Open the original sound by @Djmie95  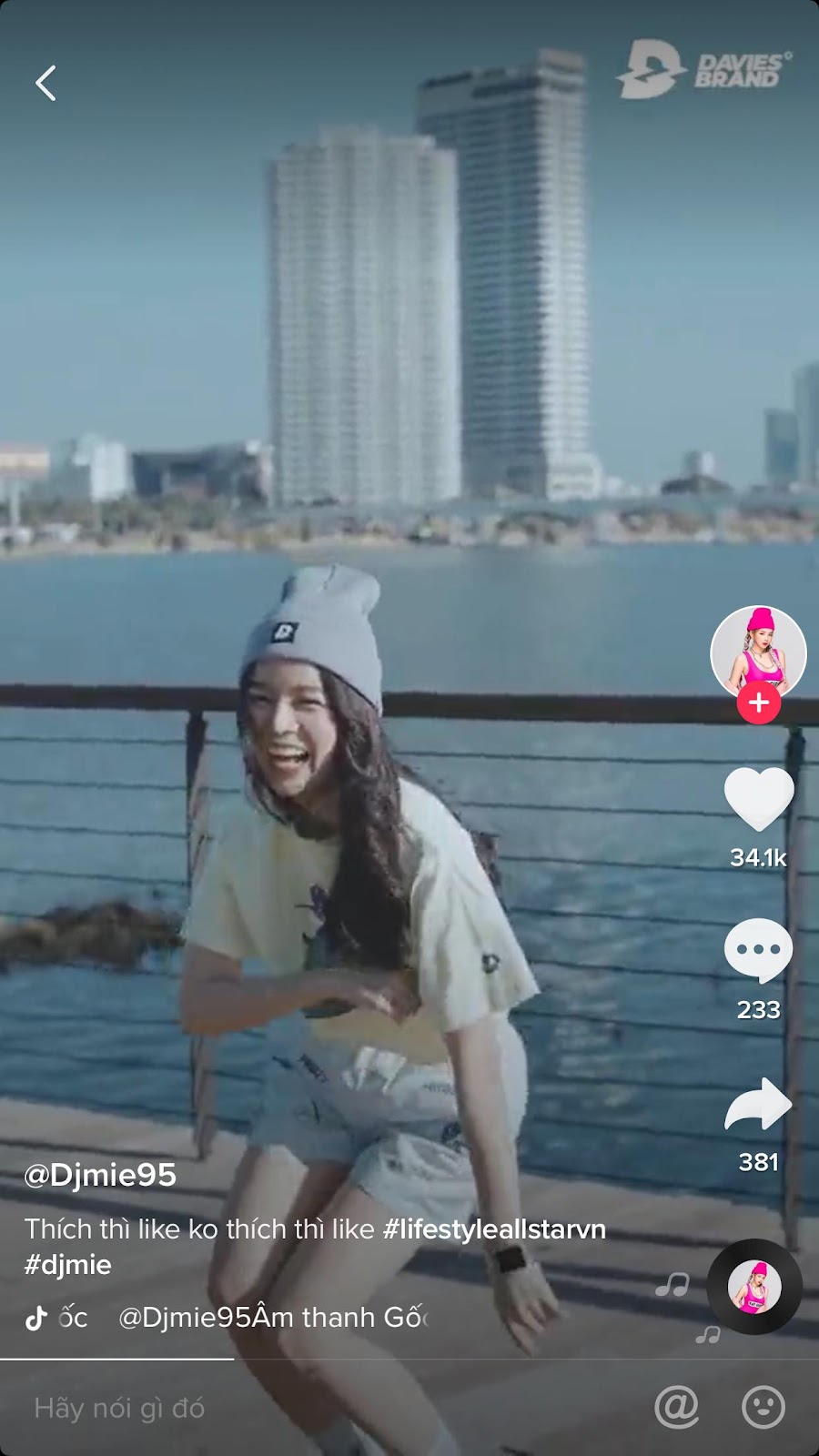273,1317
